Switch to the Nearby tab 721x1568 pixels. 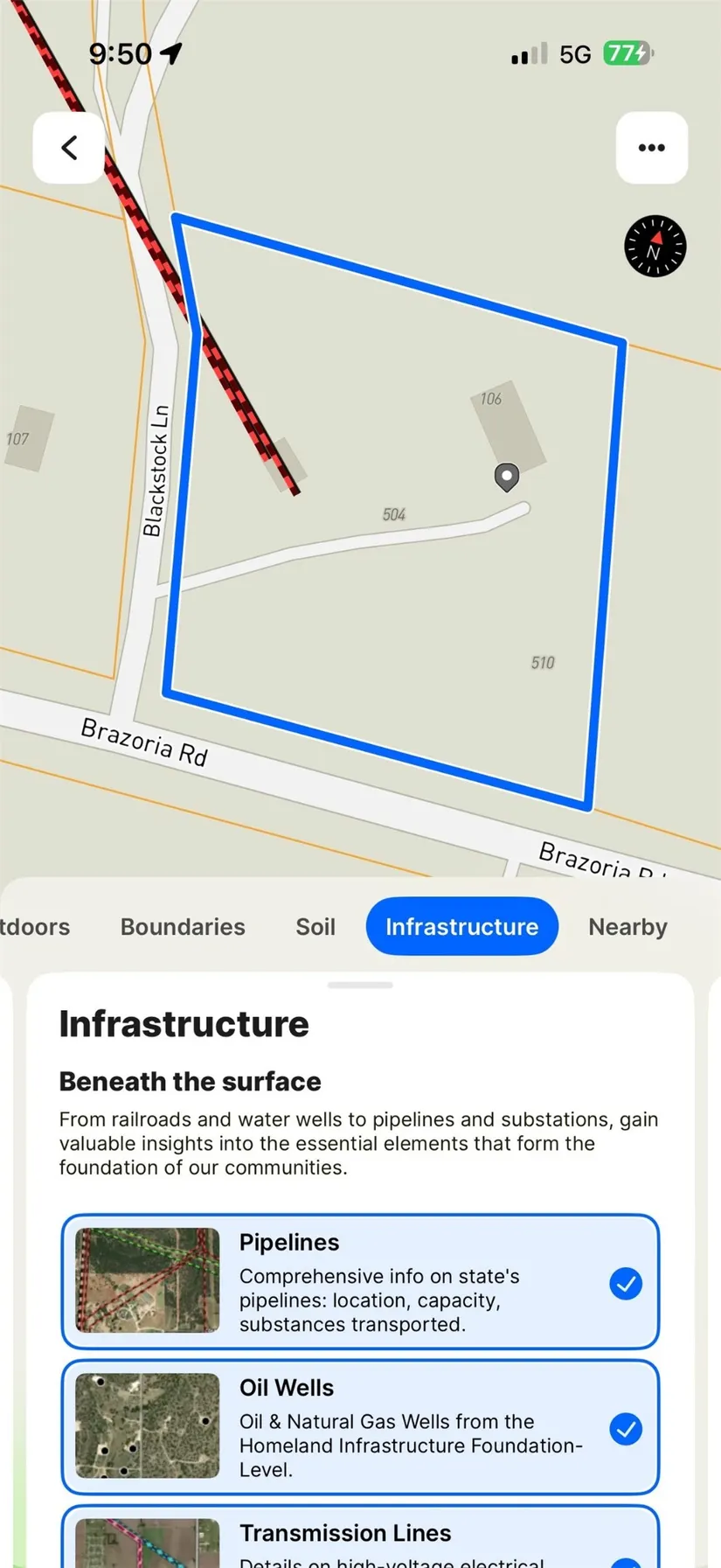(x=627, y=927)
